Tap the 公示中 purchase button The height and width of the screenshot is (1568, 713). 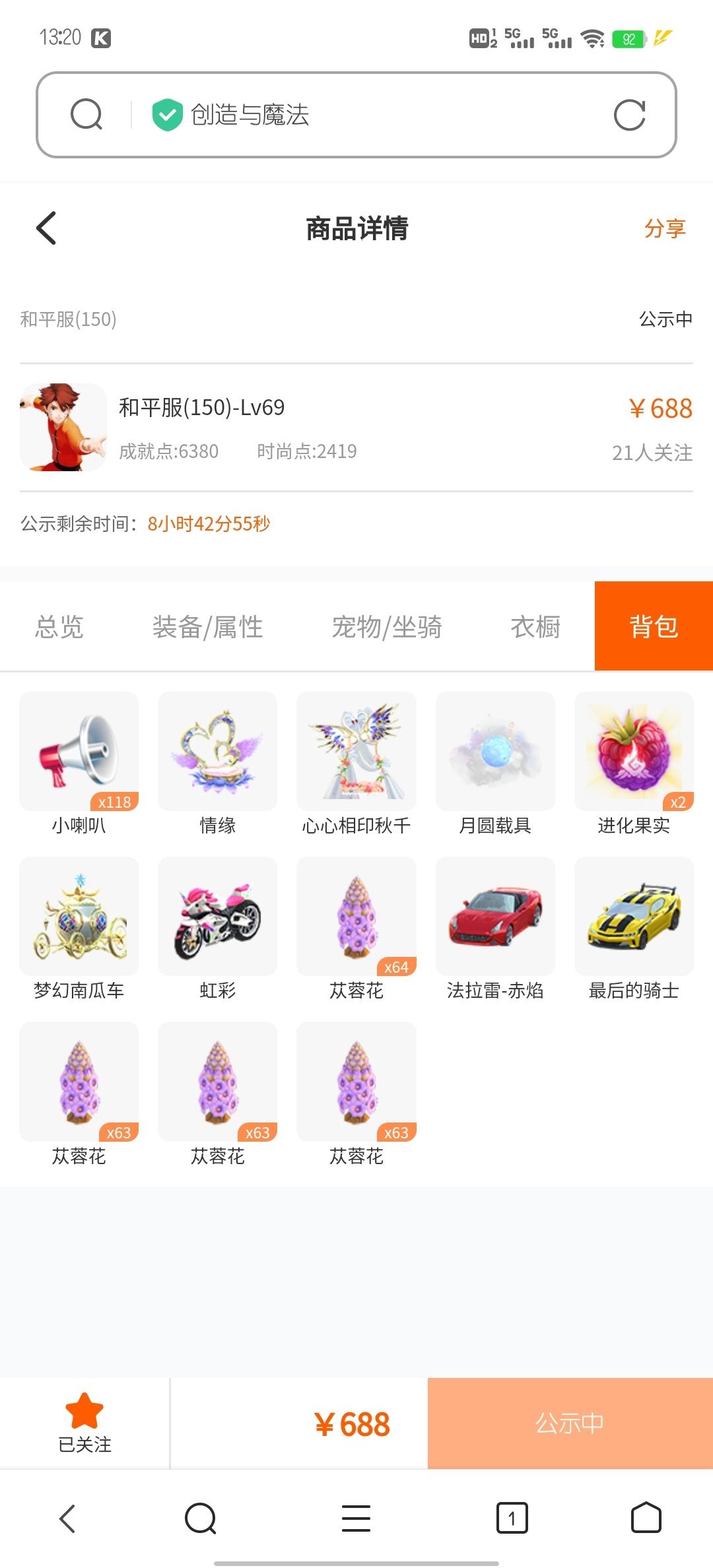pyautogui.click(x=570, y=1423)
